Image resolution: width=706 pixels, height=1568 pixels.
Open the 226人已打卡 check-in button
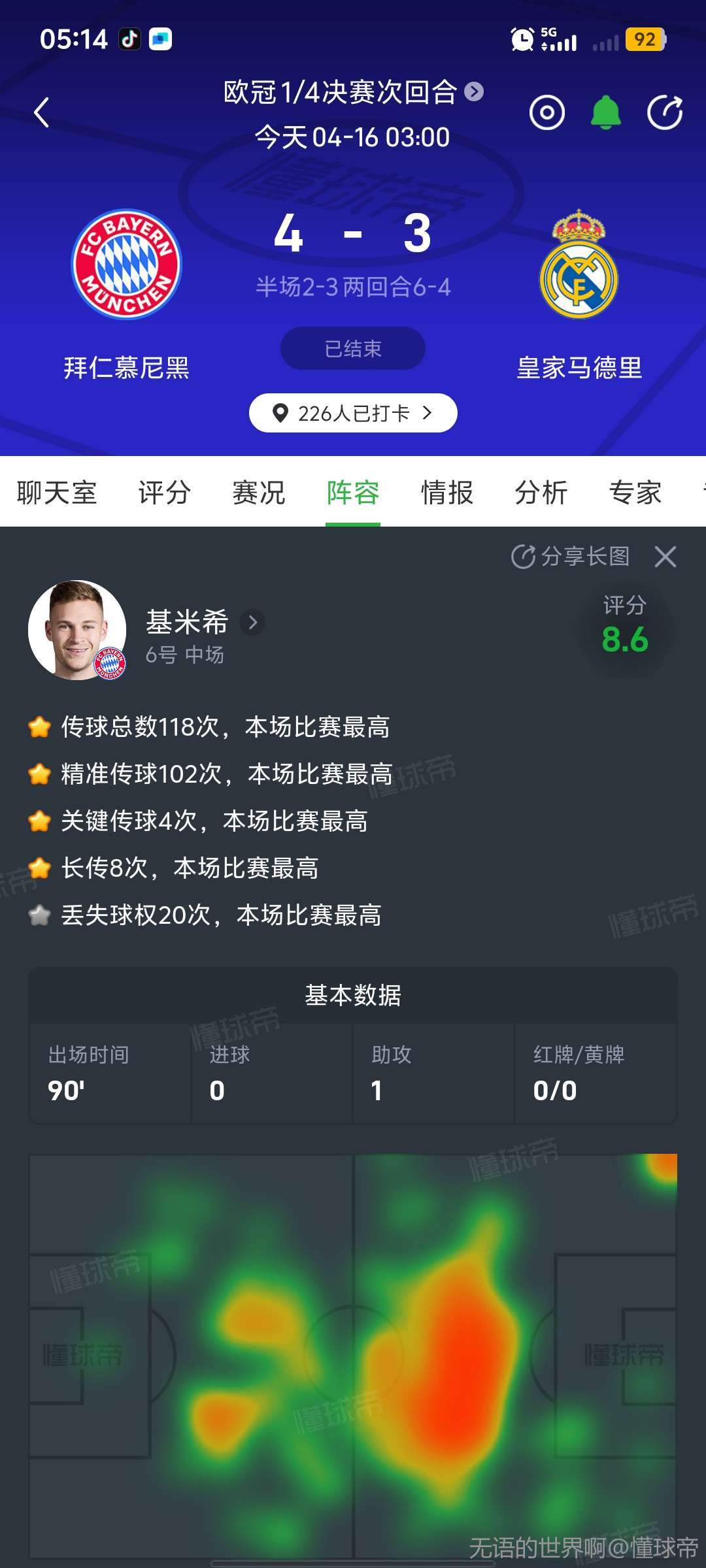coord(353,413)
